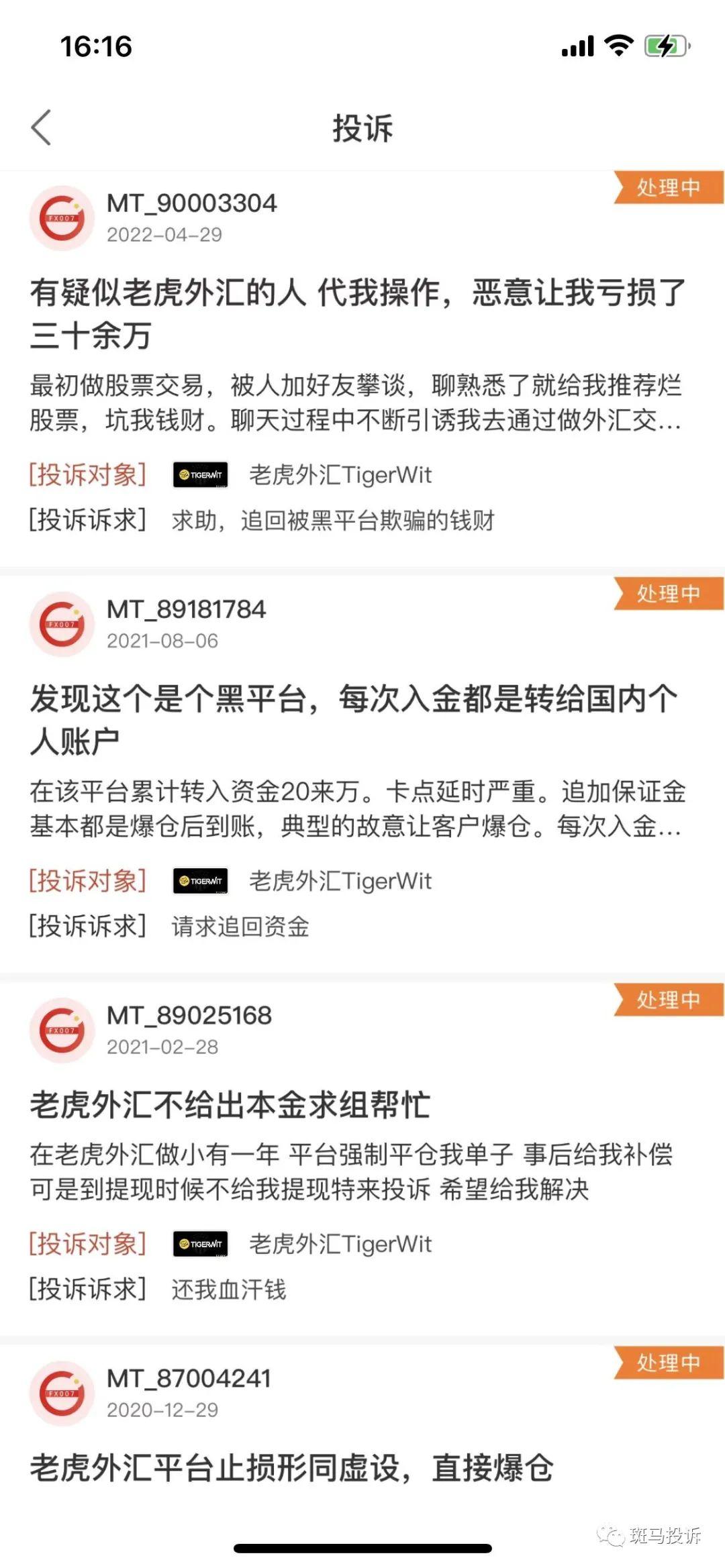Tap the TigerWit logo in the second complaint
Screen dimensions: 725x1568
[200, 881]
